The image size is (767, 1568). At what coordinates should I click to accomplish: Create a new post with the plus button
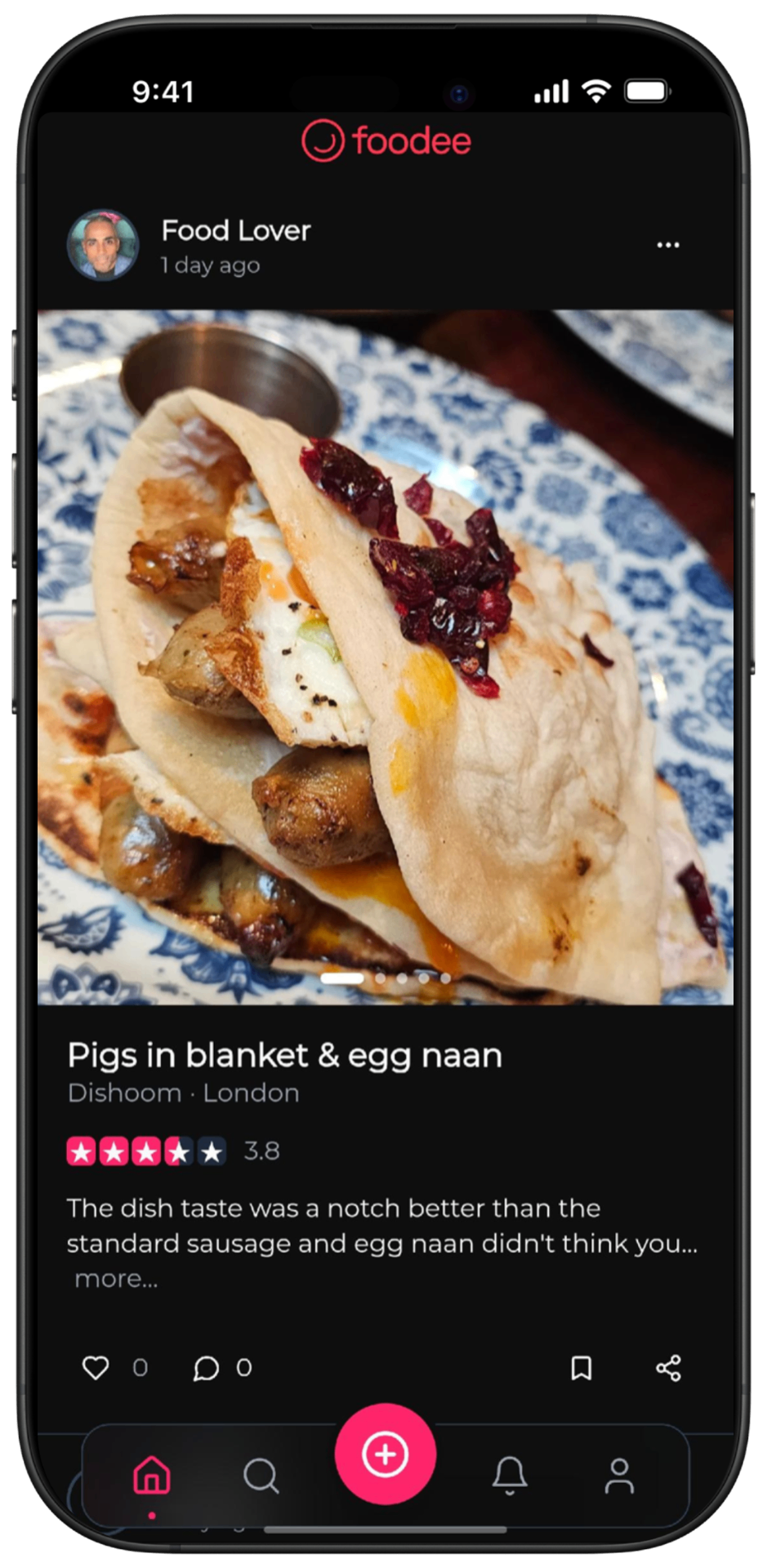[386, 1454]
